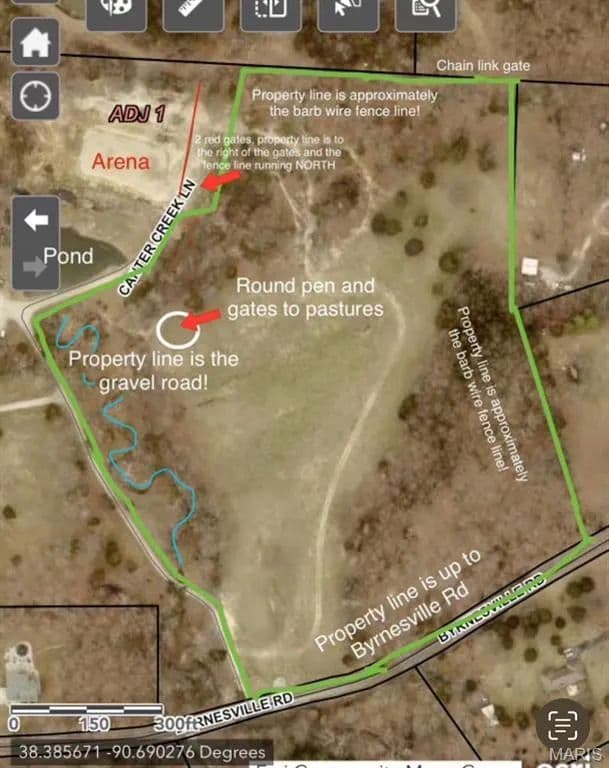Open the select features tool

tap(348, 13)
